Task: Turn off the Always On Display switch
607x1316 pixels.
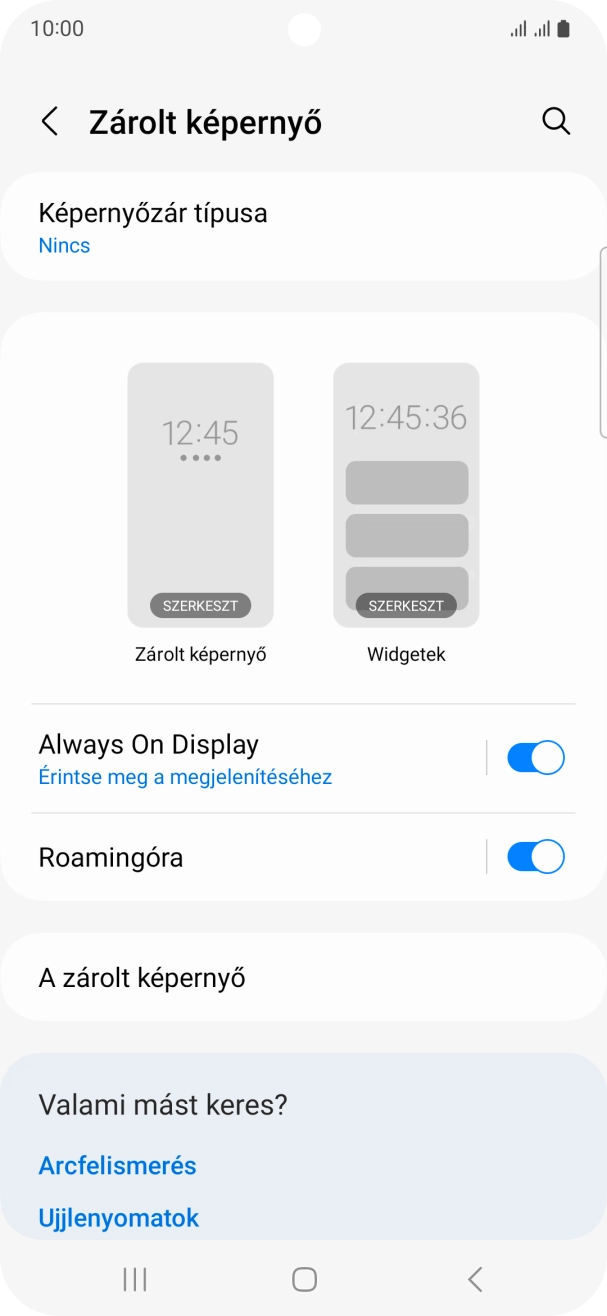Action: (535, 758)
